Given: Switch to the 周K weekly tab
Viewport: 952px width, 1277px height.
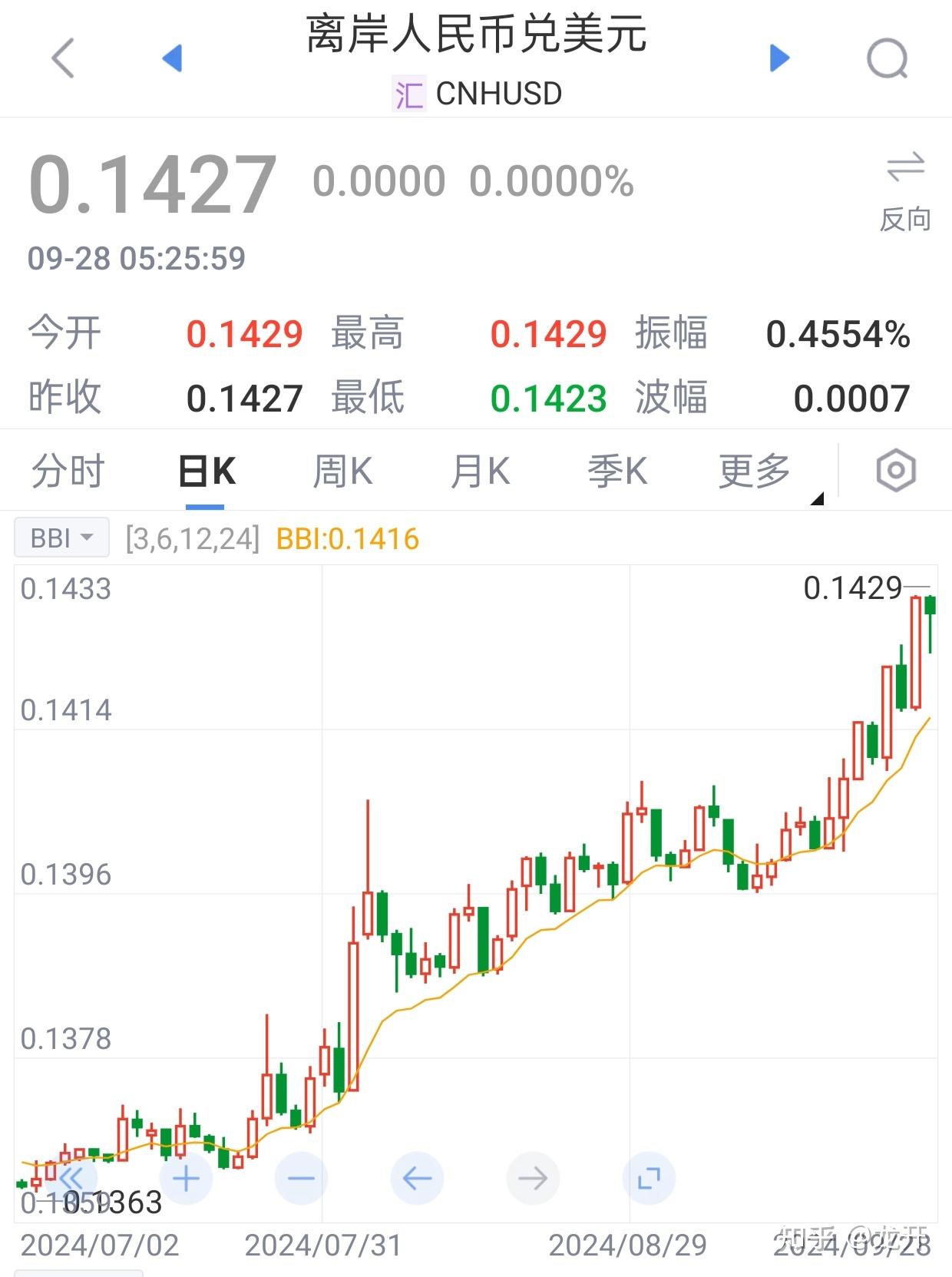Looking at the screenshot, I should tap(342, 470).
